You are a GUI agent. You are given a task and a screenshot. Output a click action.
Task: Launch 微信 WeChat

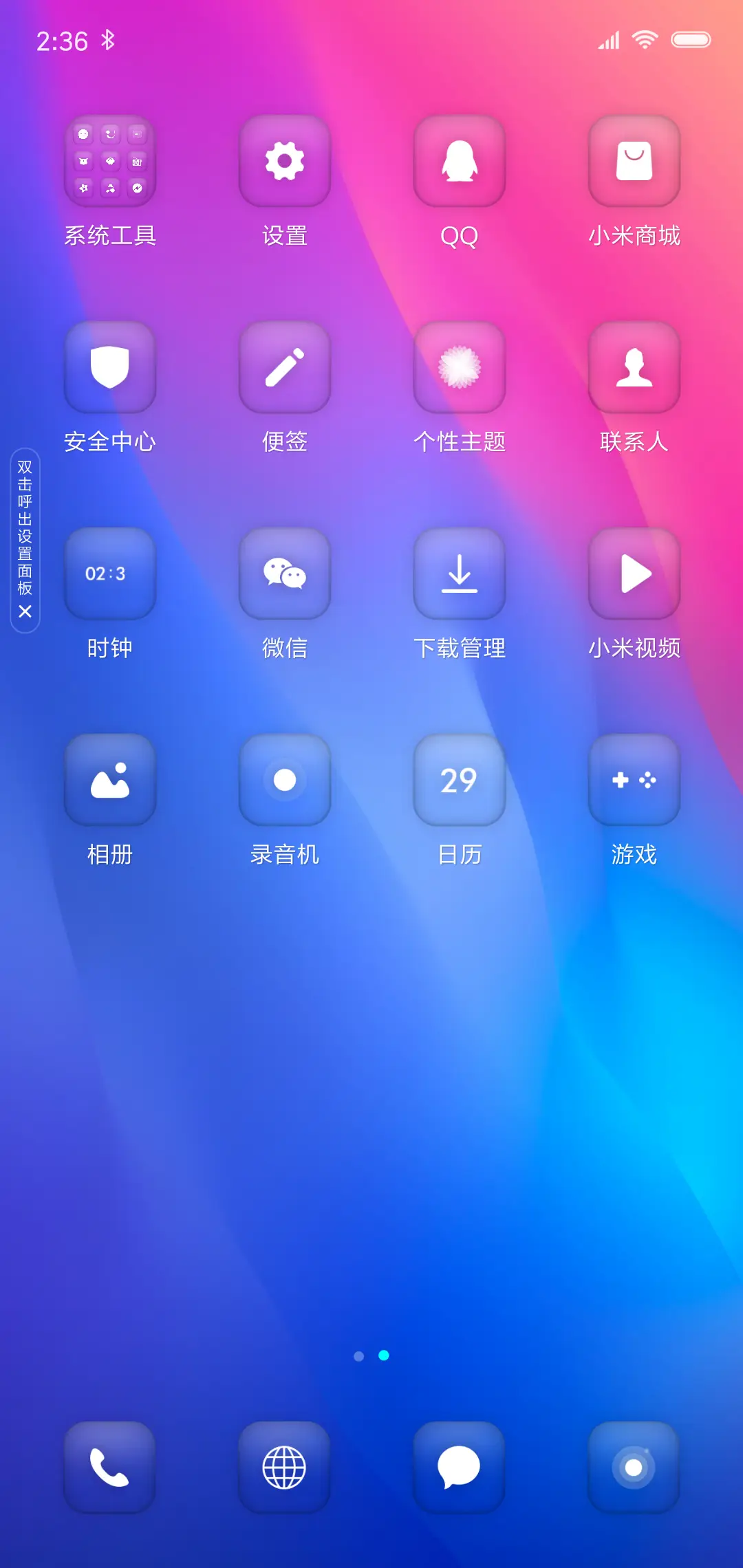[x=285, y=574]
